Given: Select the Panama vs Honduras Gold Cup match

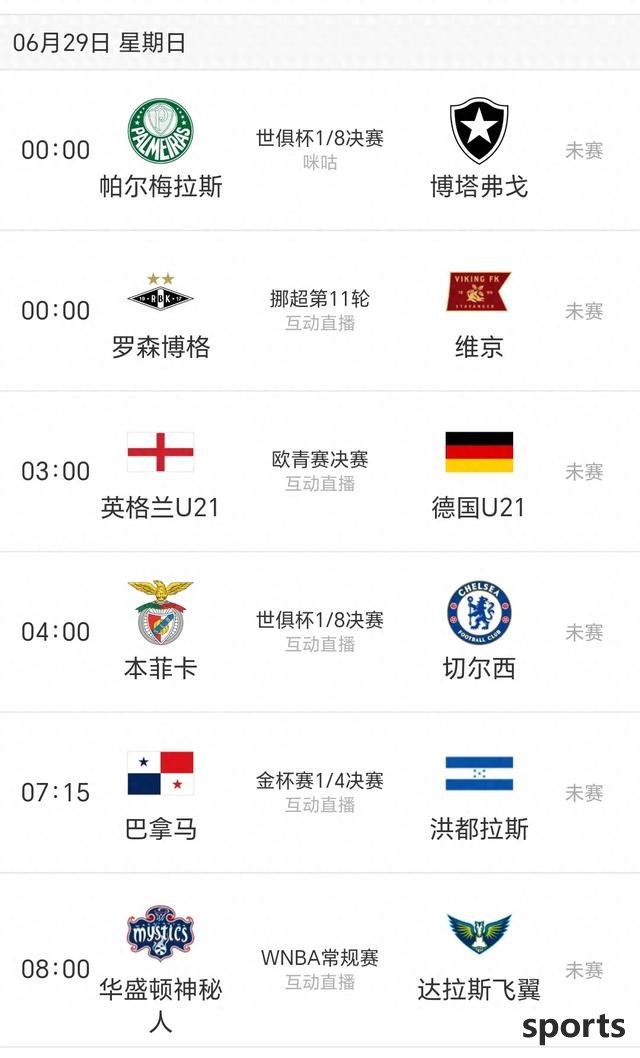Looking at the screenshot, I should [320, 793].
